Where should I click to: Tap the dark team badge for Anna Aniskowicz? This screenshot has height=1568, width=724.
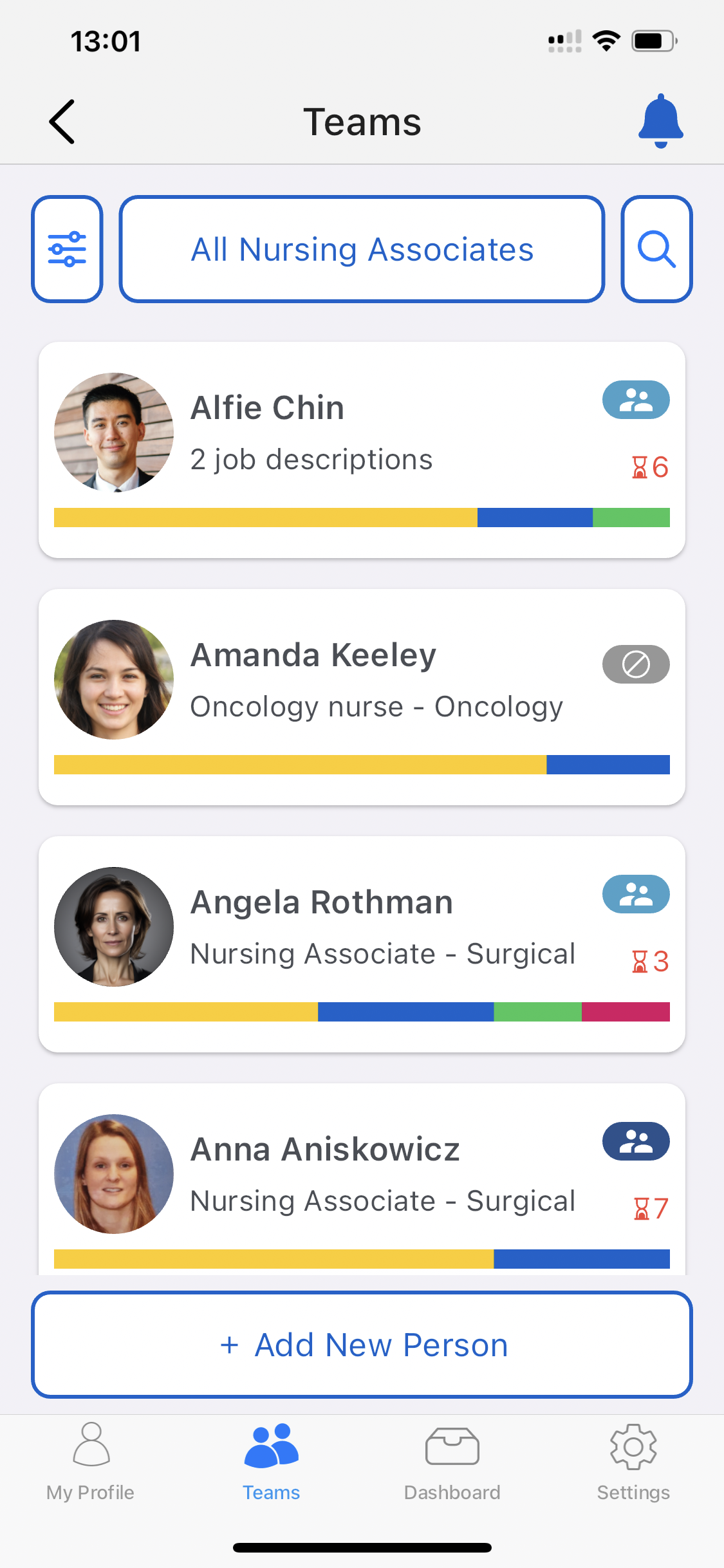[636, 1141]
